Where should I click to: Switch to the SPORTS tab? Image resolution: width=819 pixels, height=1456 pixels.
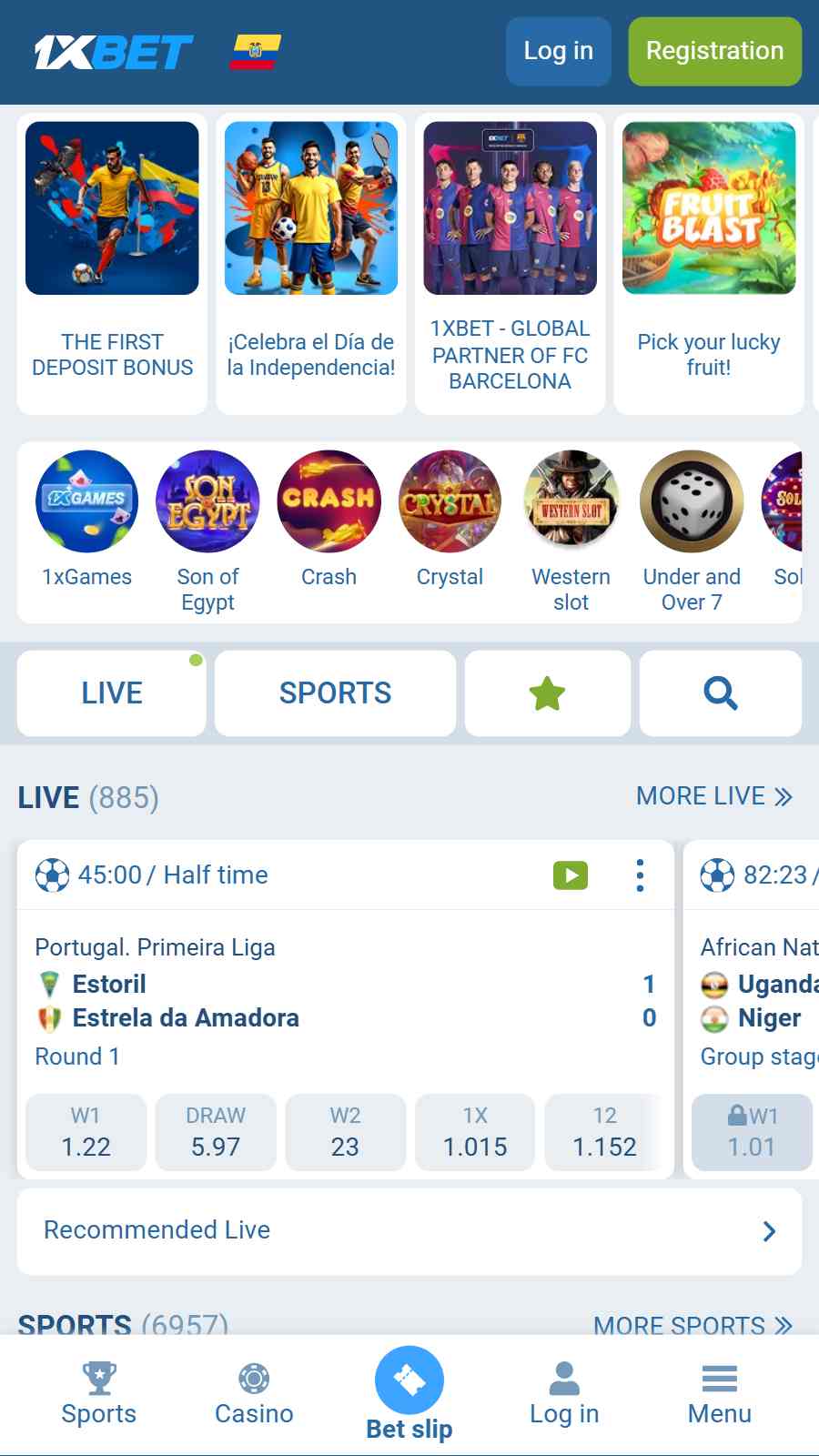(x=335, y=693)
